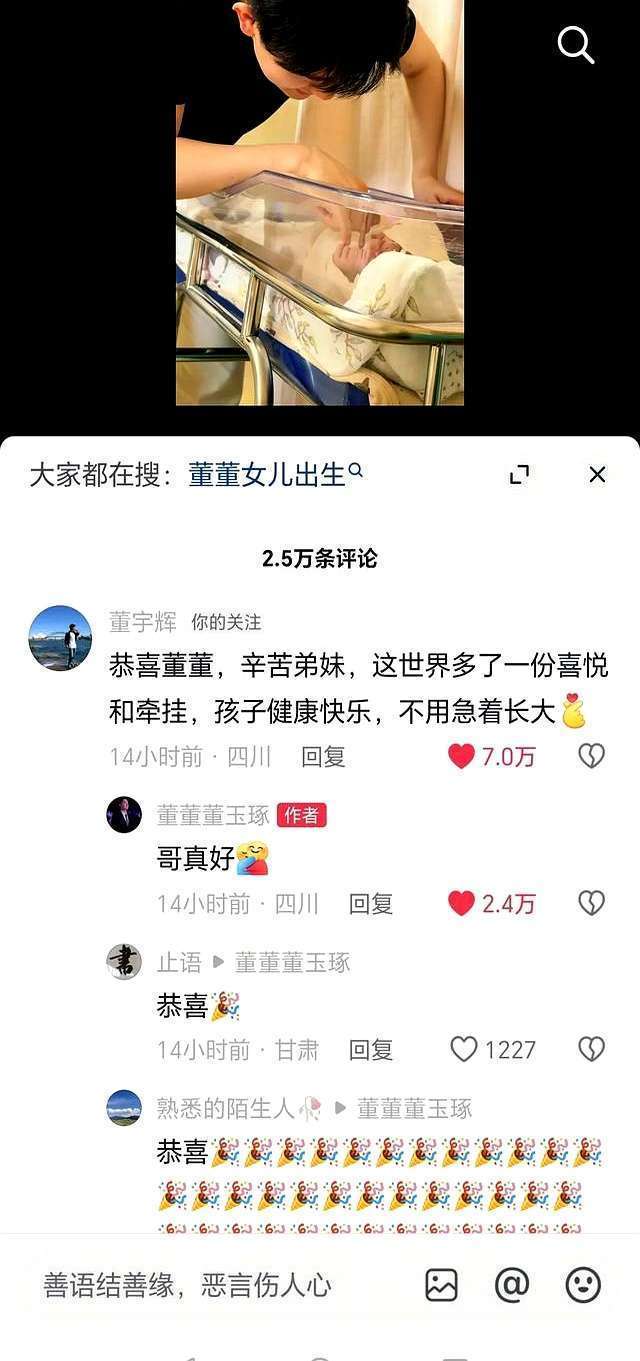View 熟悉的陌生人's profile avatar
The height and width of the screenshot is (1361, 640).
click(x=124, y=1108)
